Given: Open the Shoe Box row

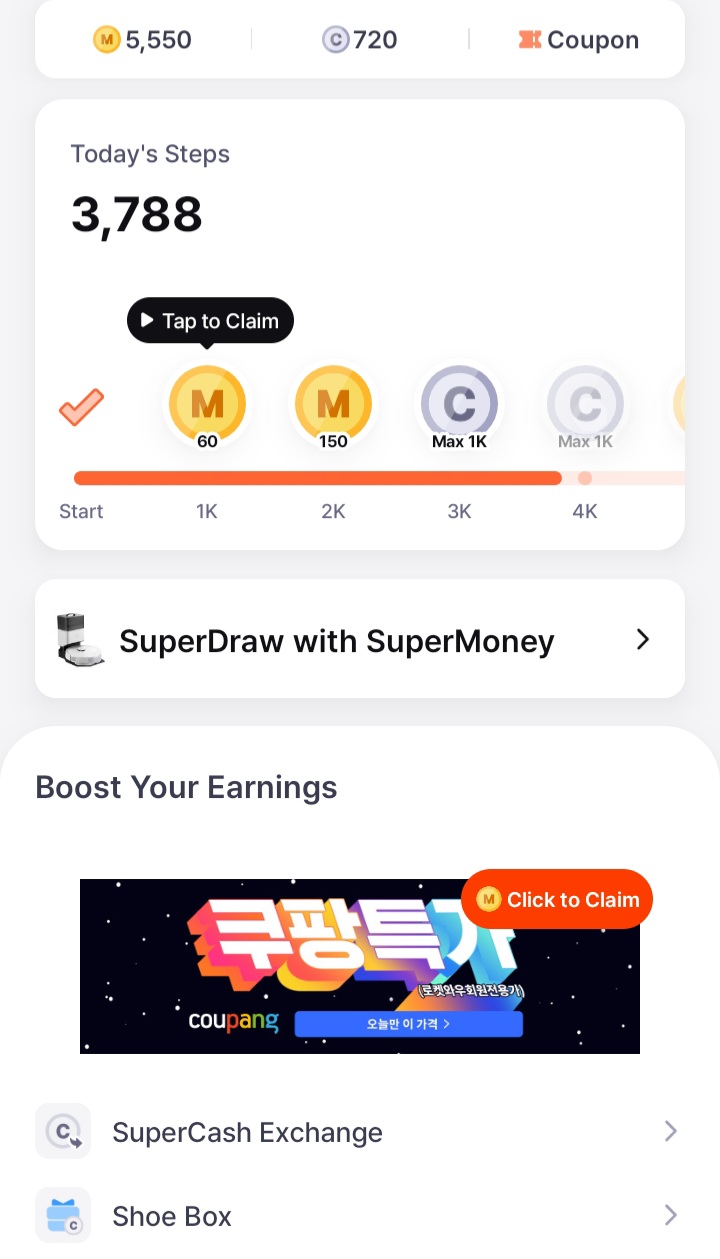Looking at the screenshot, I should tap(360, 1216).
